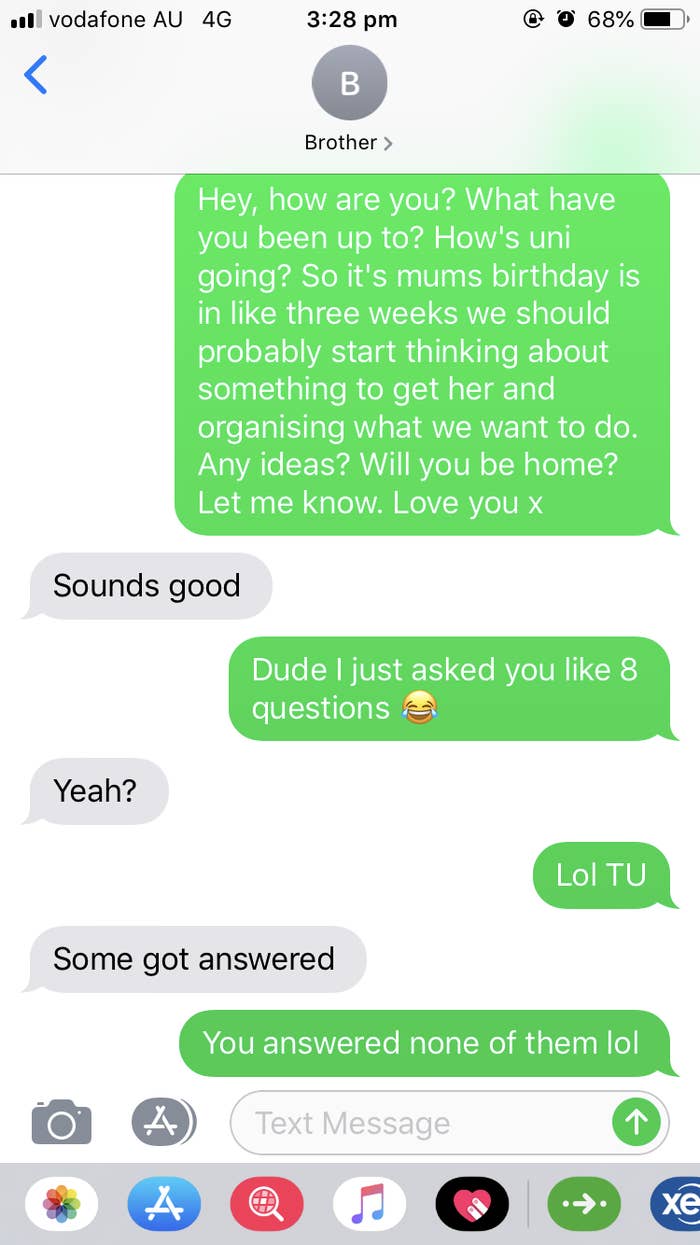Image resolution: width=700 pixels, height=1245 pixels.
Task: Send the message with the green arrow
Action: tap(636, 1123)
